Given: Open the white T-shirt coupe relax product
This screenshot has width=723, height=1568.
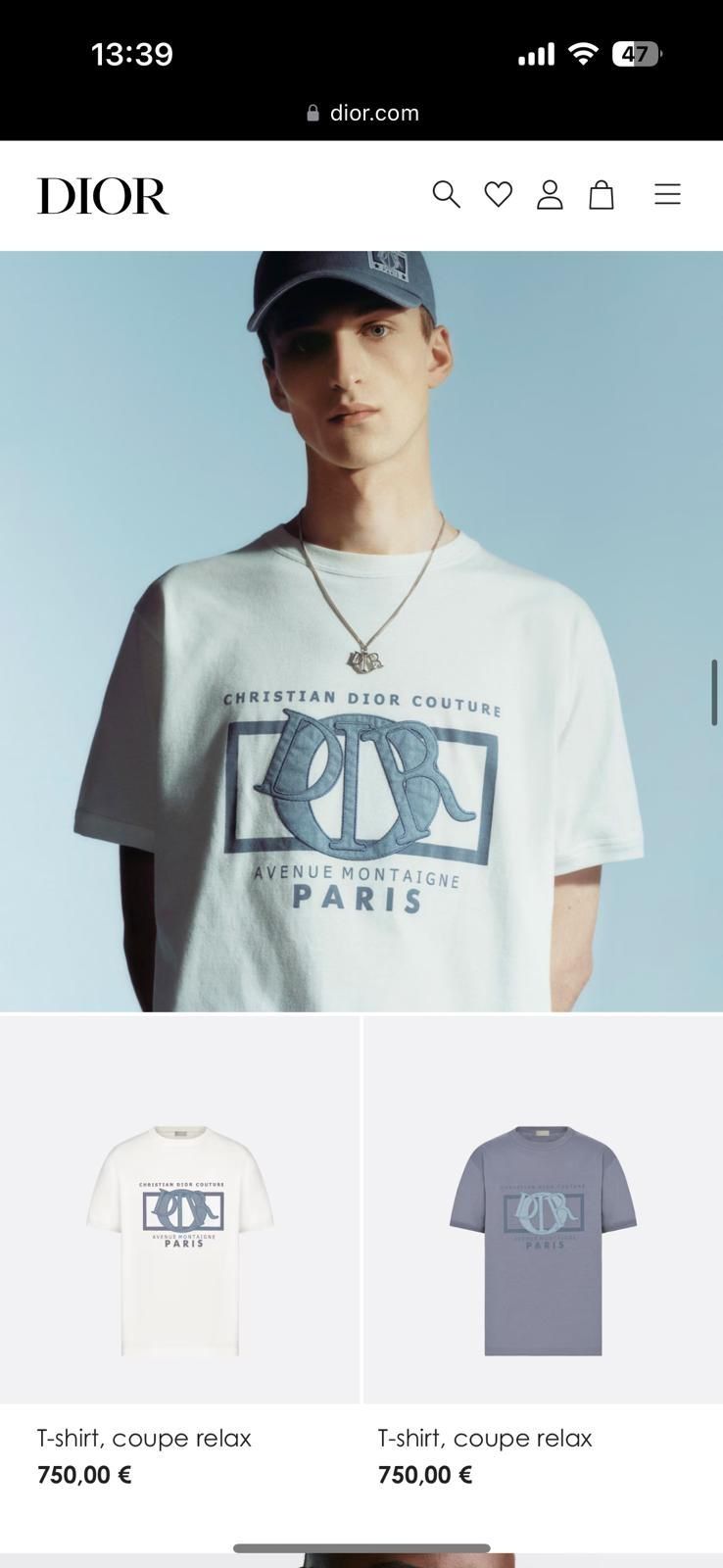Looking at the screenshot, I should pyautogui.click(x=180, y=1240).
